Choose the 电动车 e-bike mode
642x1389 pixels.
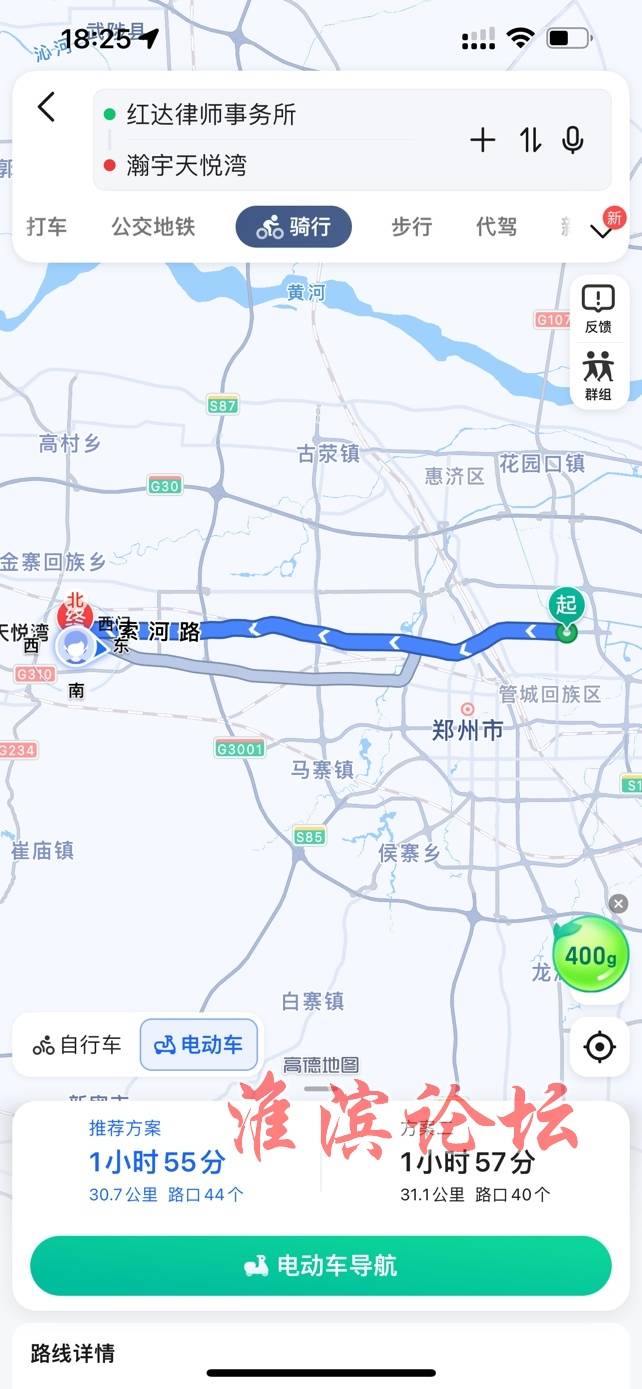coord(199,1045)
